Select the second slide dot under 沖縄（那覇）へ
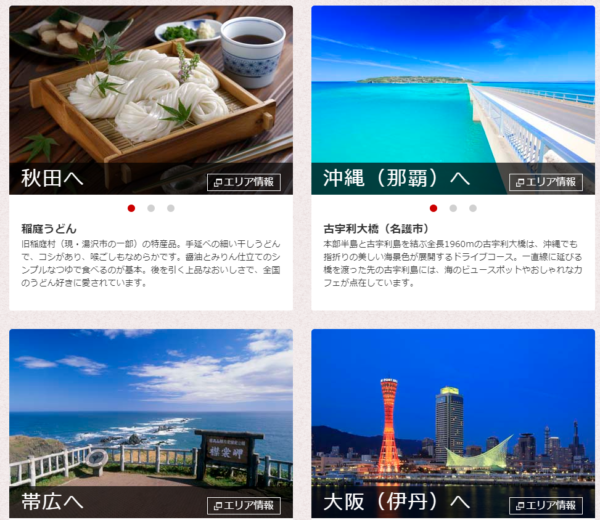Viewport: 600px width, 520px height. pyautogui.click(x=453, y=208)
